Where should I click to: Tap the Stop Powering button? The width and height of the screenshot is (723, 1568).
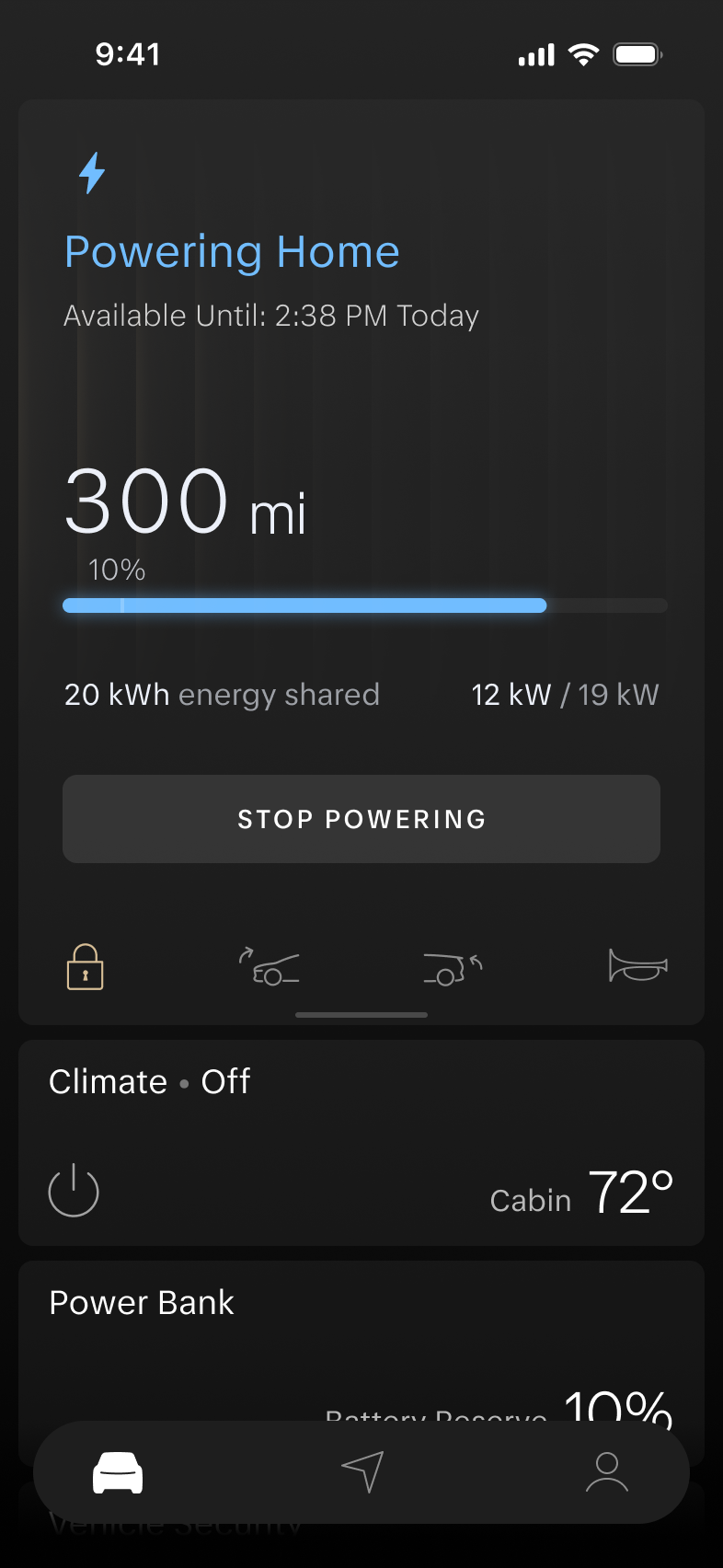pyautogui.click(x=361, y=819)
